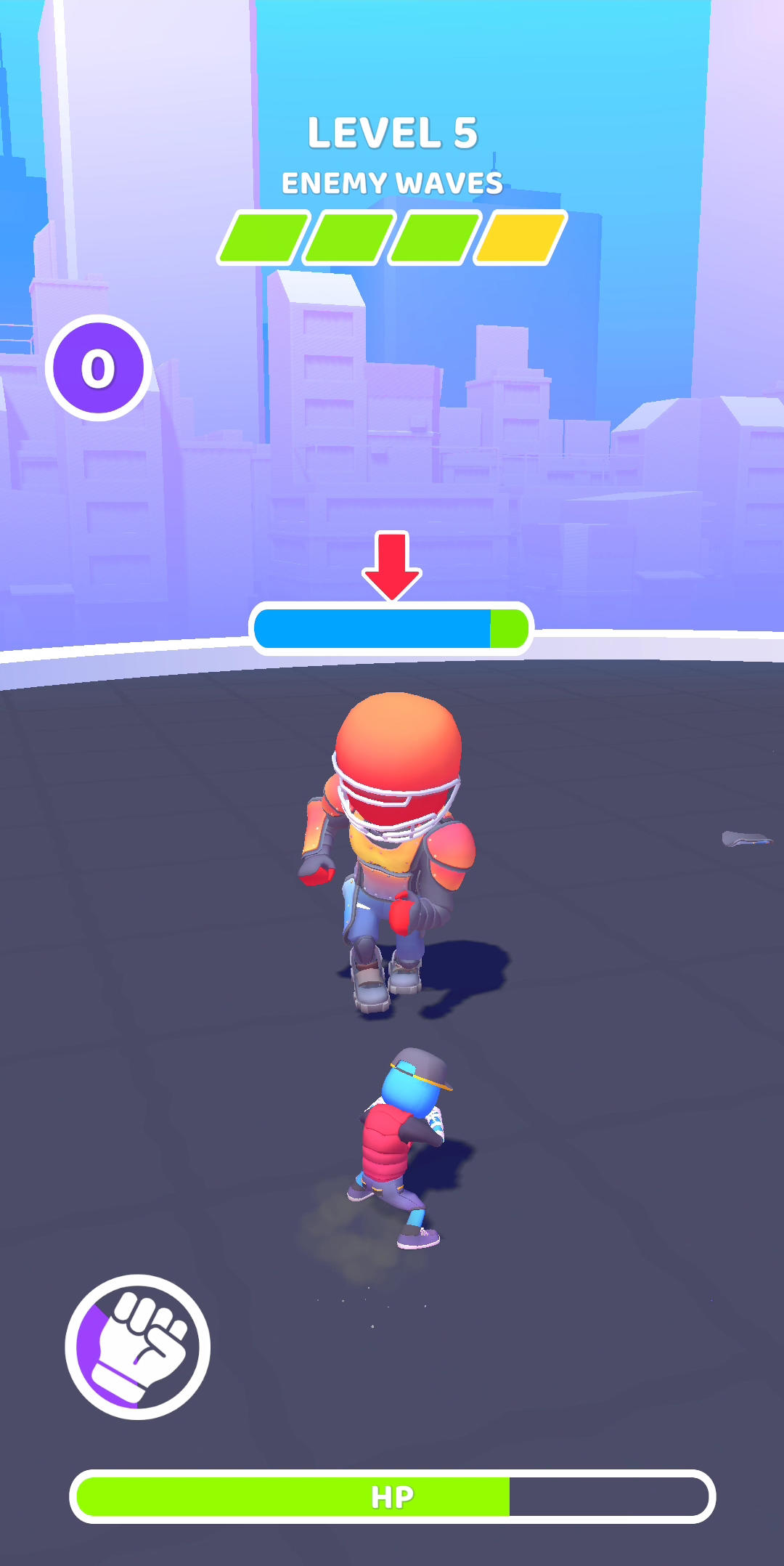Screen dimensions: 784x1566
Task: Click the LEVEL 5 title text
Action: 392,132
